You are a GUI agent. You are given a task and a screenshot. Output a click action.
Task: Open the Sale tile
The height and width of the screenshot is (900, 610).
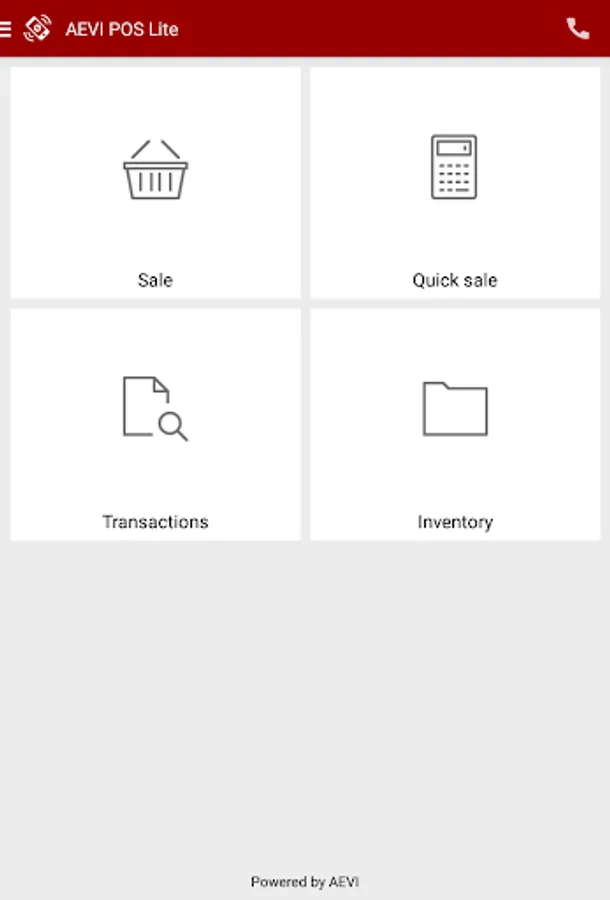coord(155,183)
